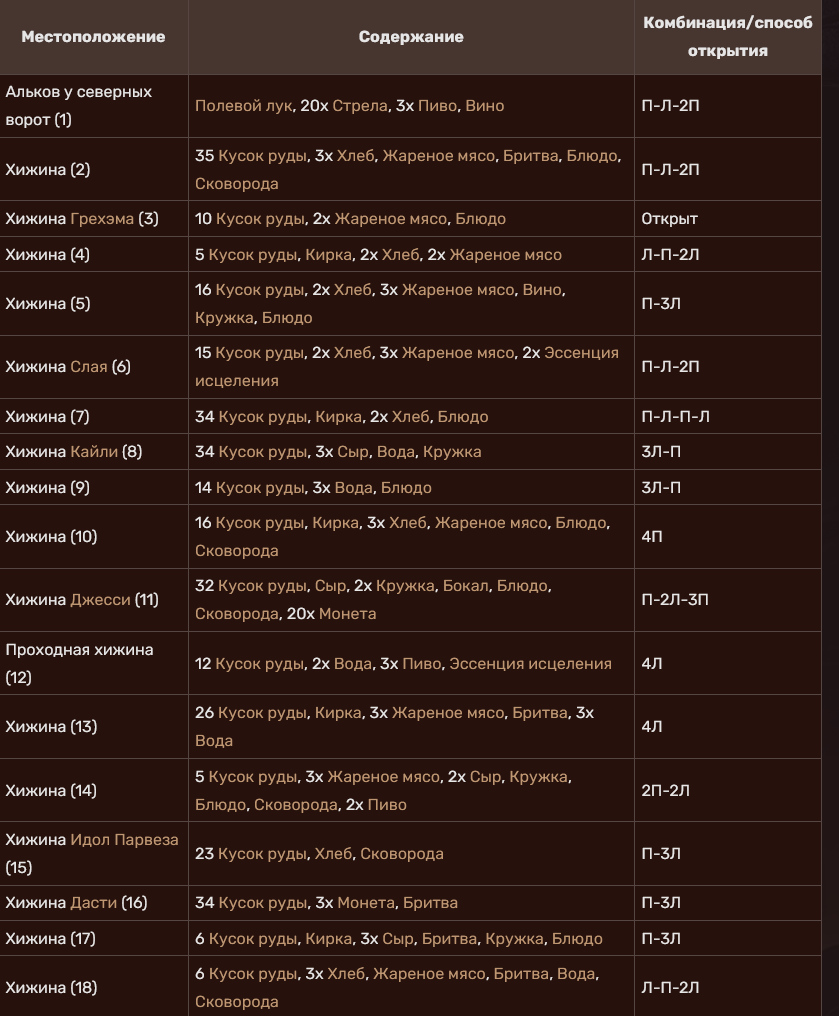The width and height of the screenshot is (839, 1016).
Task: Open Эссенция исцеления in Проходная хижина row
Action: [531, 664]
